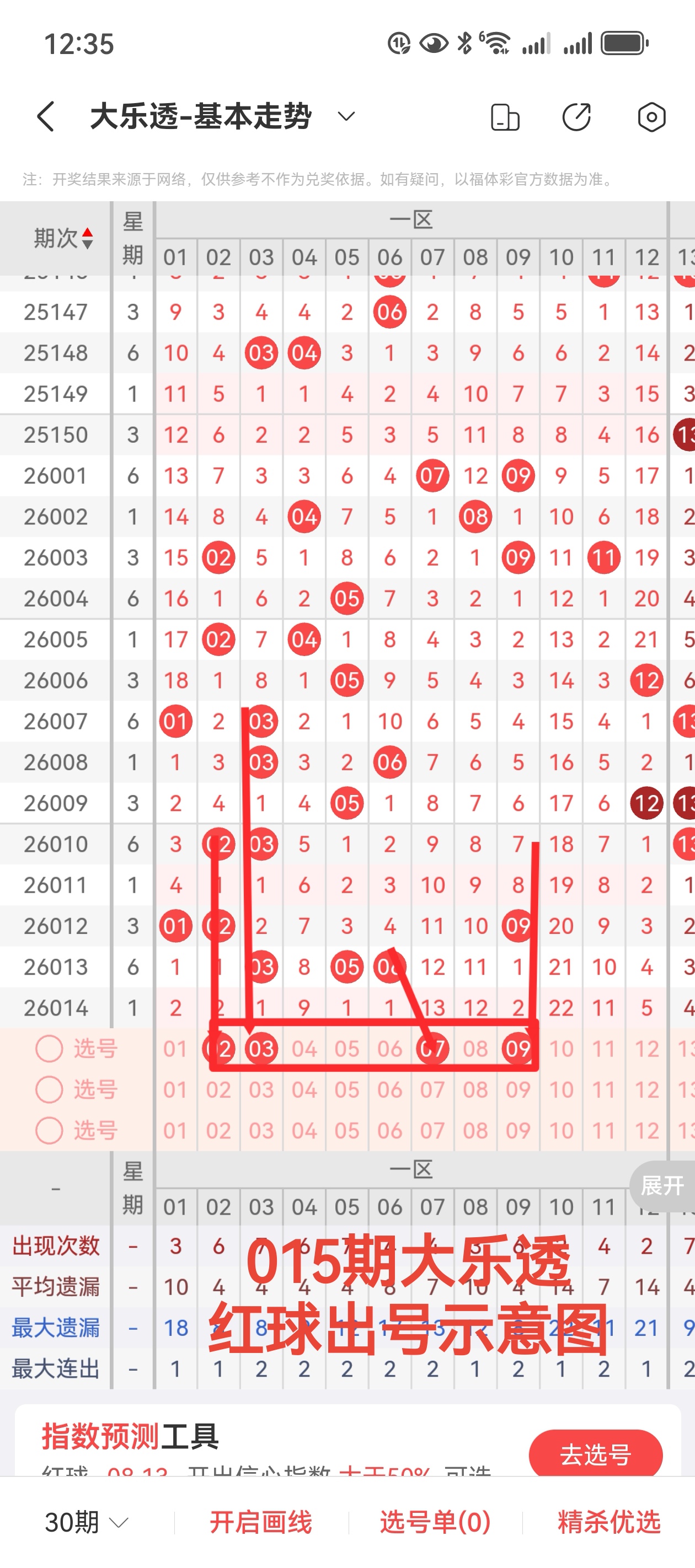Tap the 去选号 button
Image resolution: width=695 pixels, height=1568 pixels.
click(595, 1454)
